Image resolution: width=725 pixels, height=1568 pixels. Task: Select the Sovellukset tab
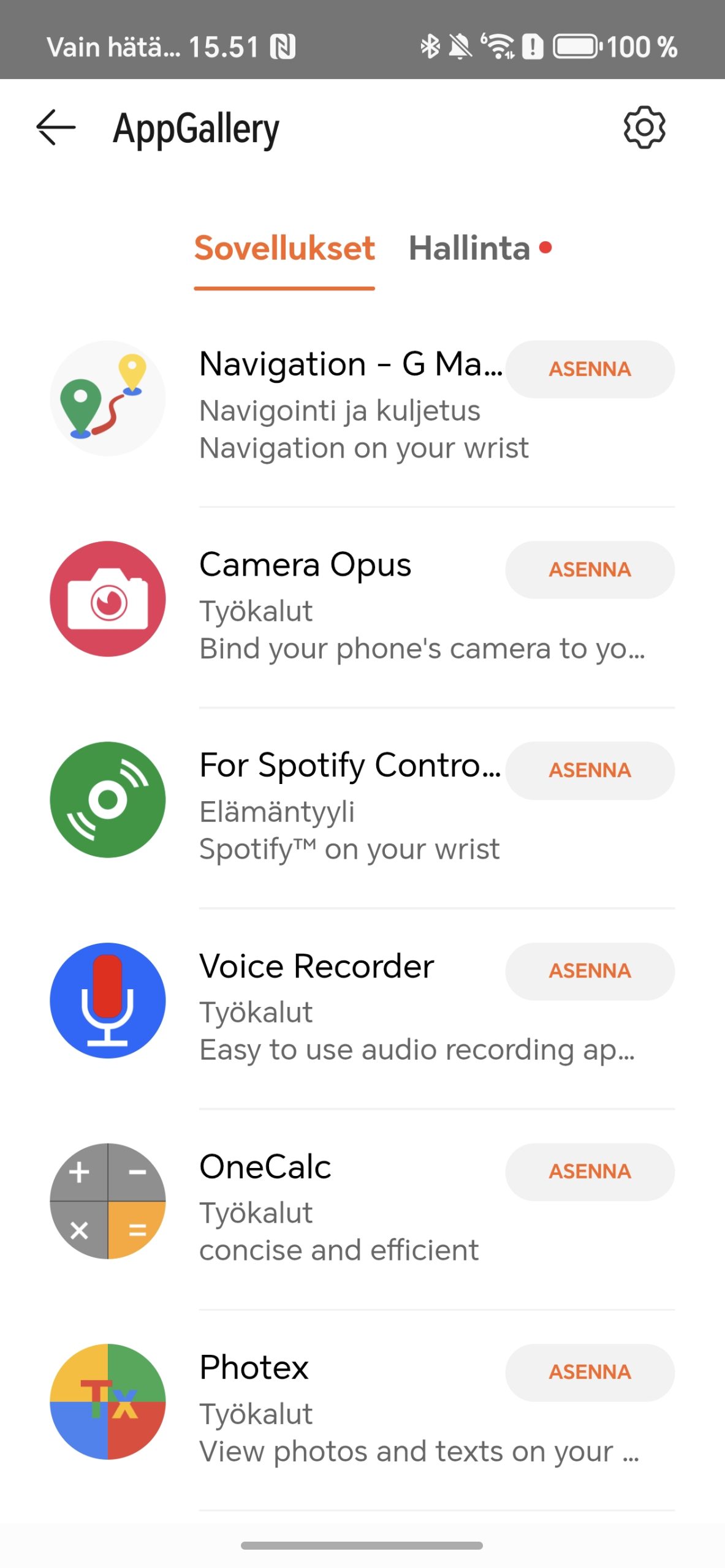pyautogui.click(x=284, y=248)
